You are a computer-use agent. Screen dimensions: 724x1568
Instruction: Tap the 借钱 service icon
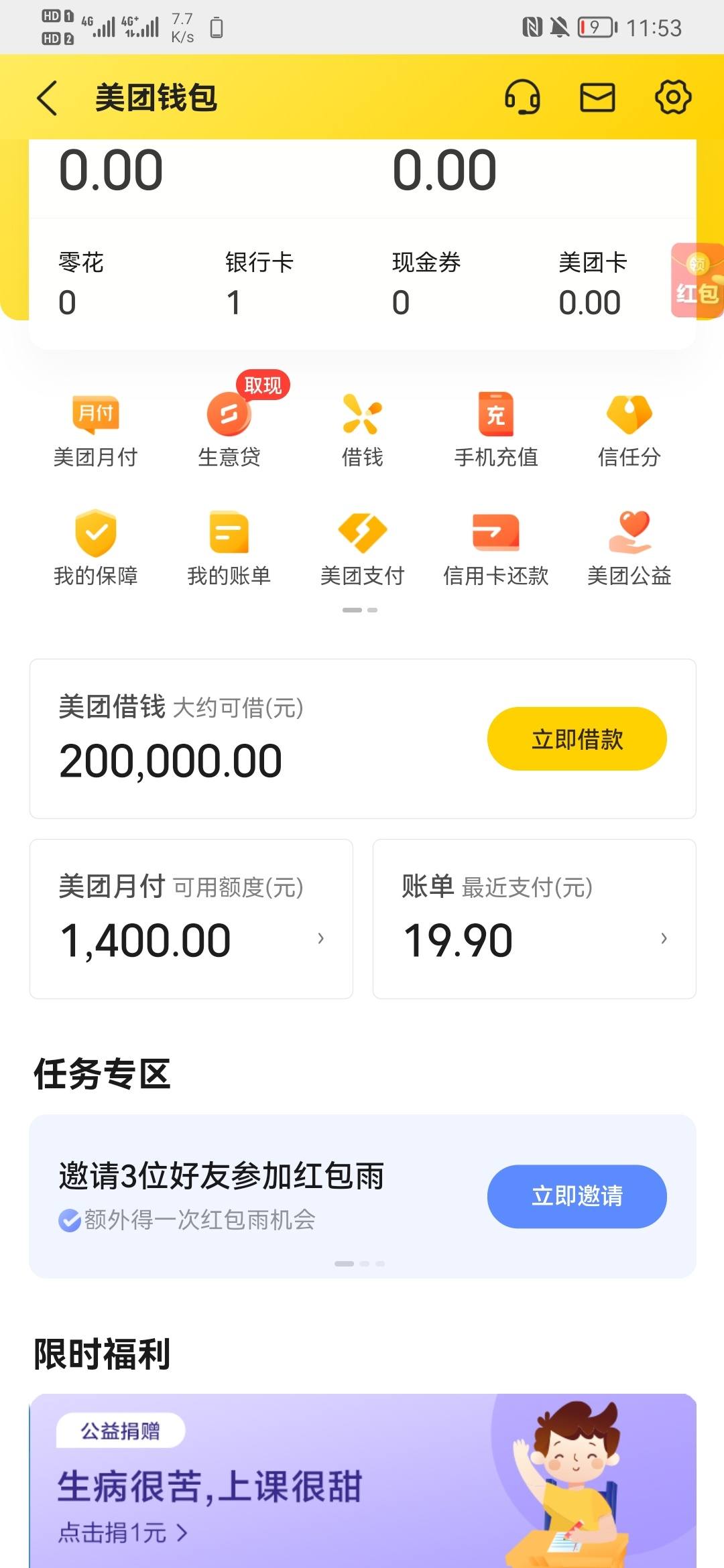pos(361,429)
